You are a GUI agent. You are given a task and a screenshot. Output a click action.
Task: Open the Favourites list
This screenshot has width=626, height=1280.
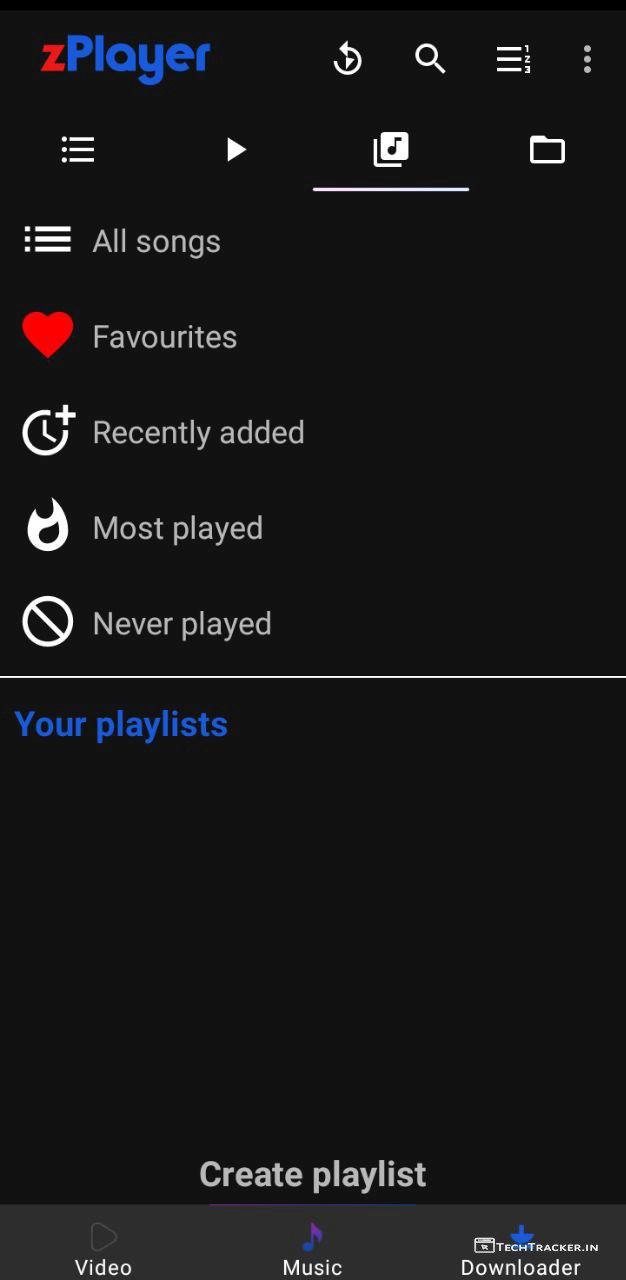point(164,337)
